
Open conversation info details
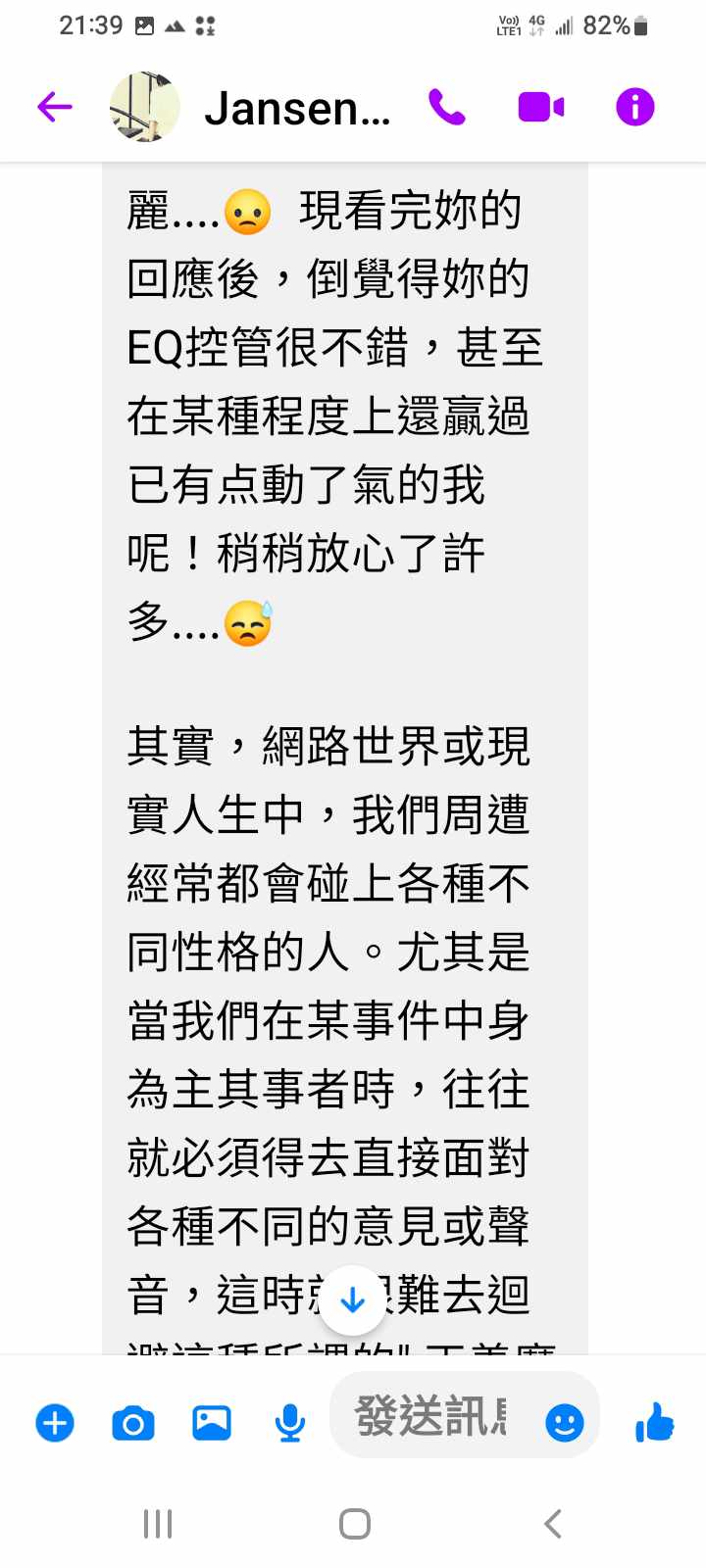tap(634, 107)
